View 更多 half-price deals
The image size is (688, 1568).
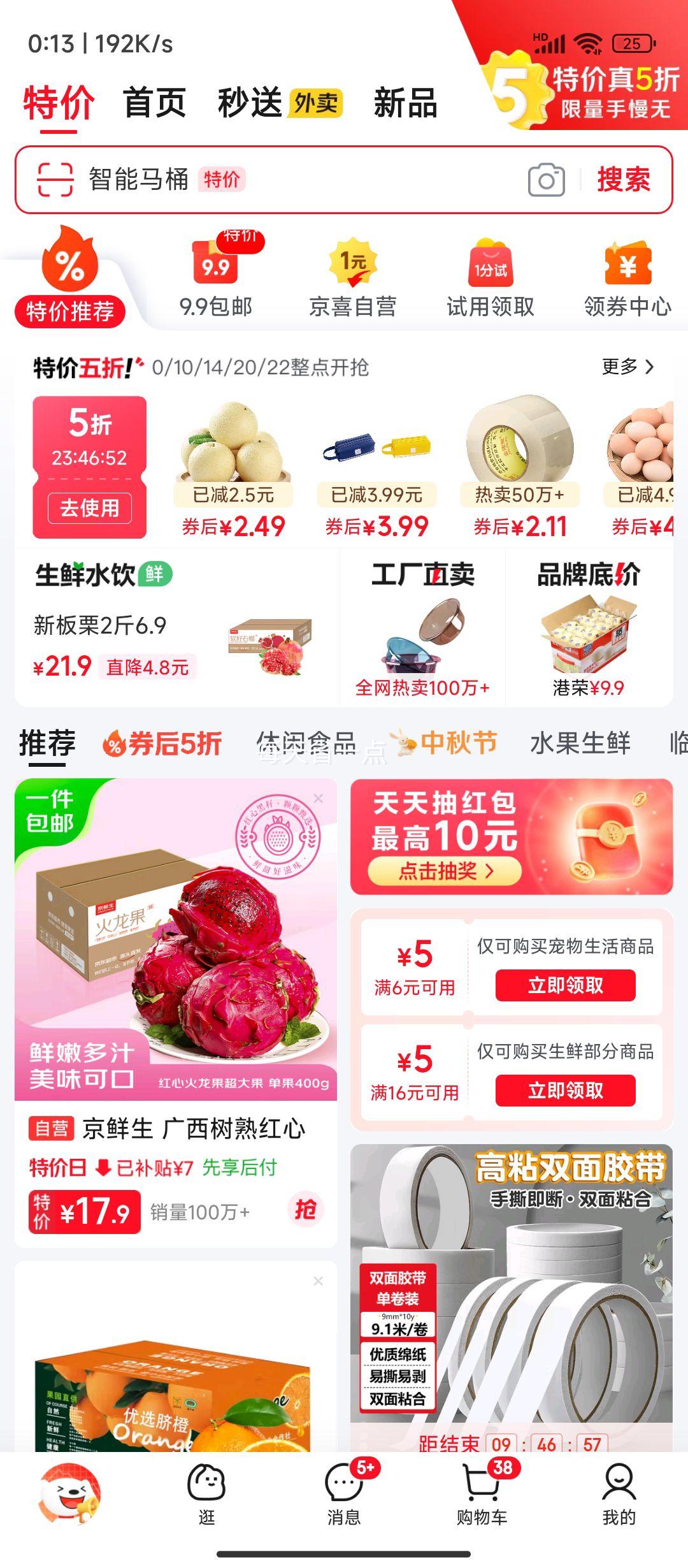point(627,367)
